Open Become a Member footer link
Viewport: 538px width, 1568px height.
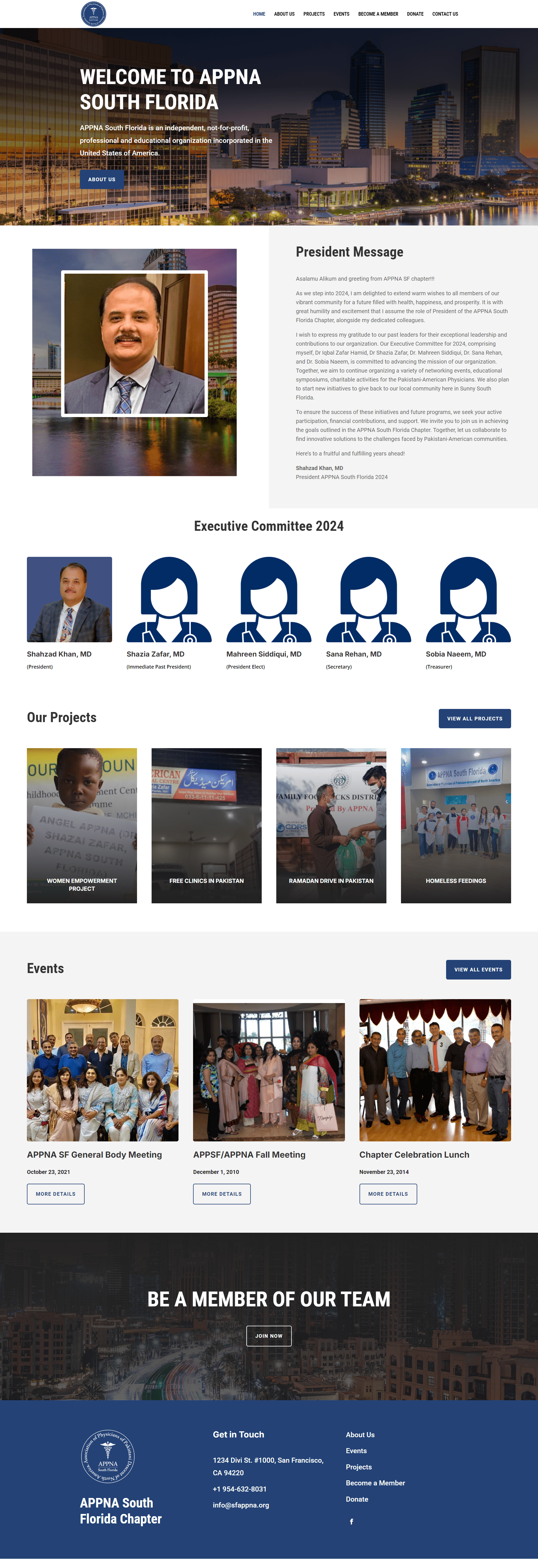click(375, 1483)
